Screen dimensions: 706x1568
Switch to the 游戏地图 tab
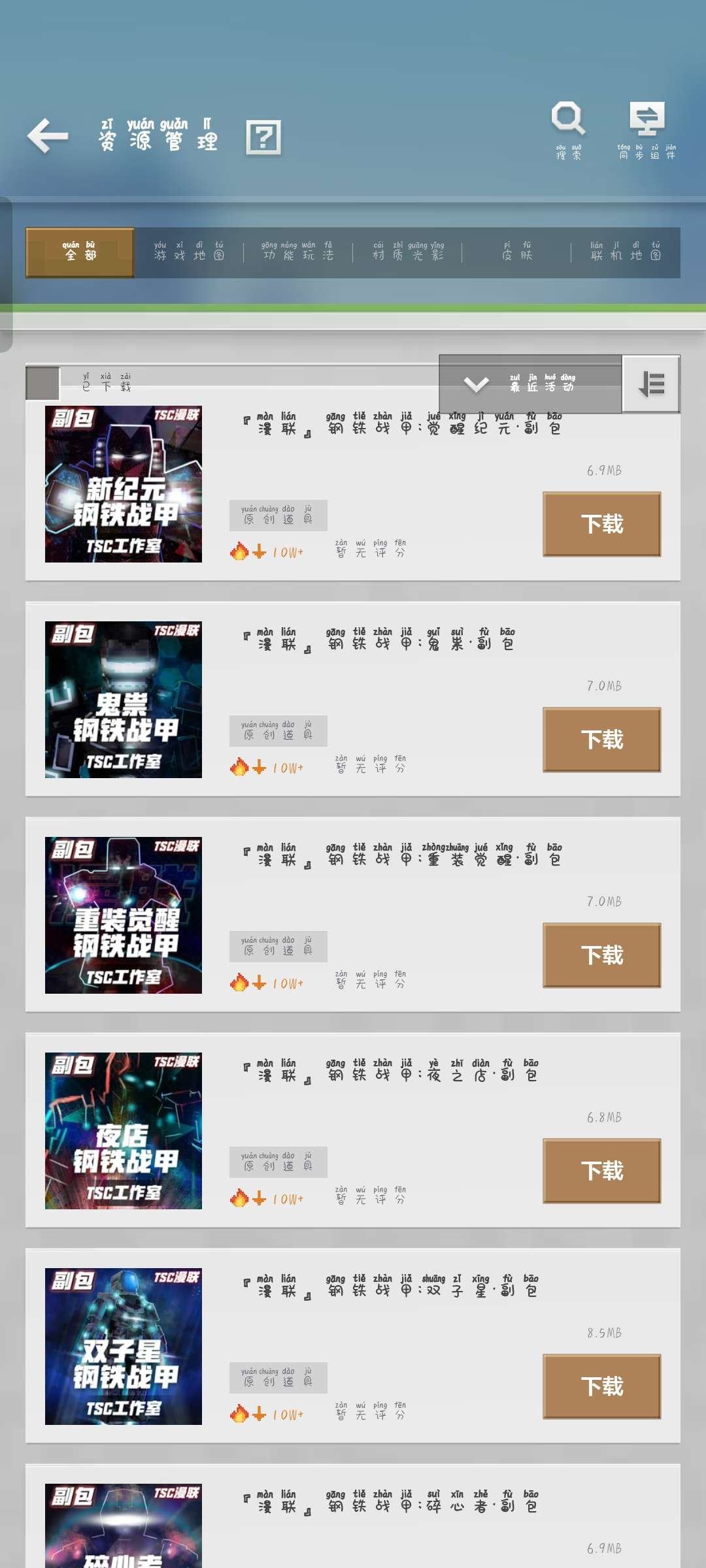click(x=189, y=253)
